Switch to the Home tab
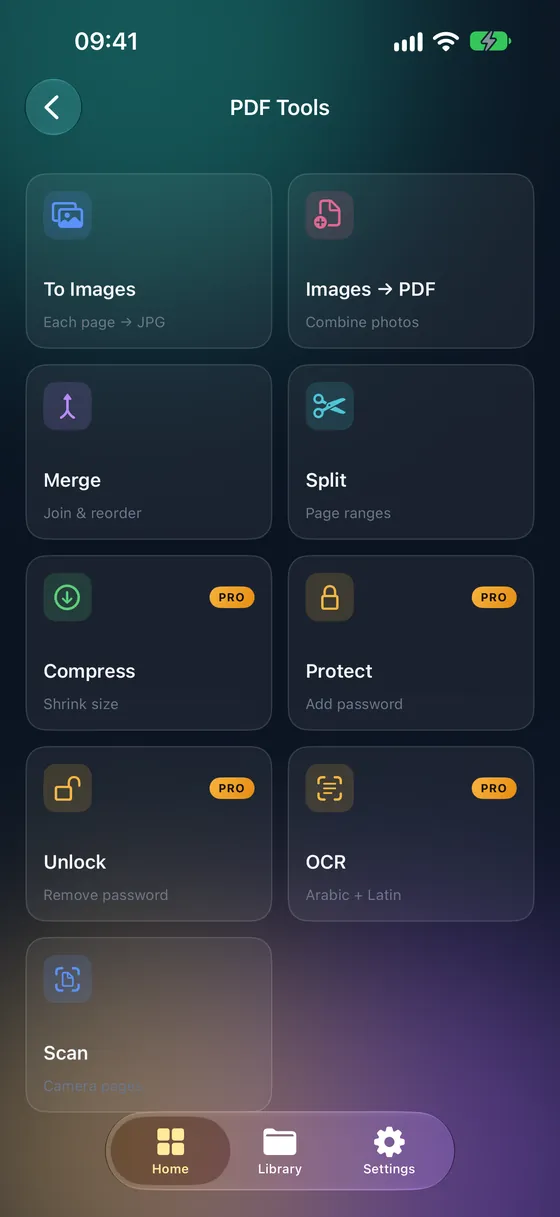This screenshot has width=560, height=1217. [170, 1151]
